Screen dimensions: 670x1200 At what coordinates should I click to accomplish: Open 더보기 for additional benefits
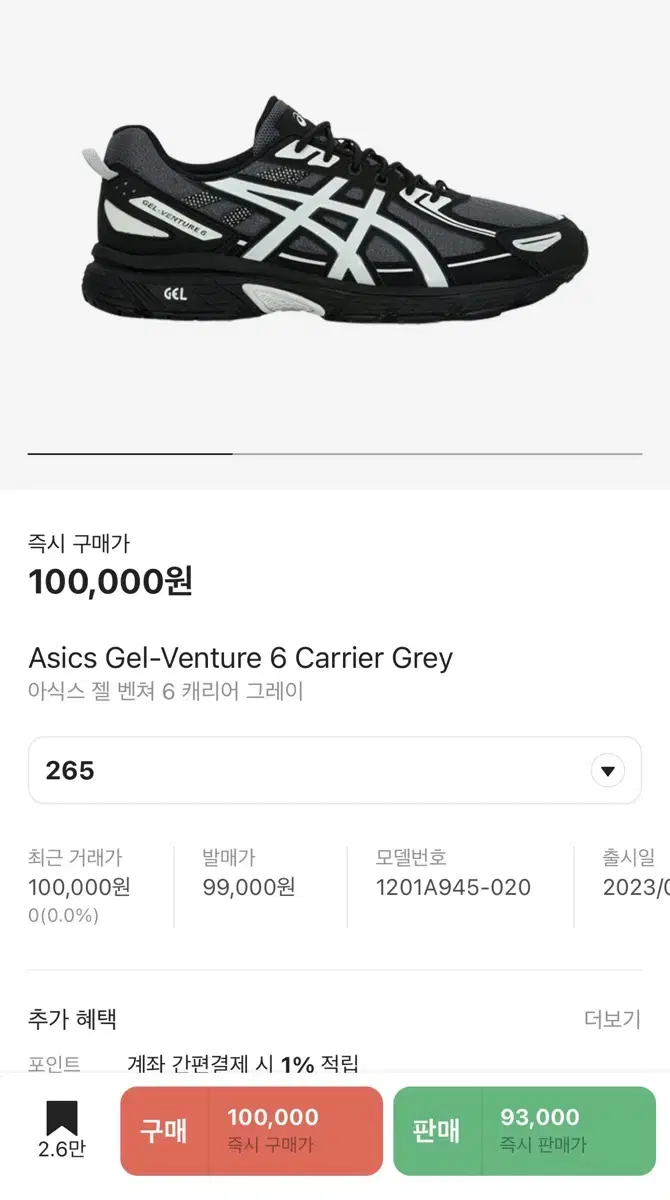pyautogui.click(x=612, y=1019)
